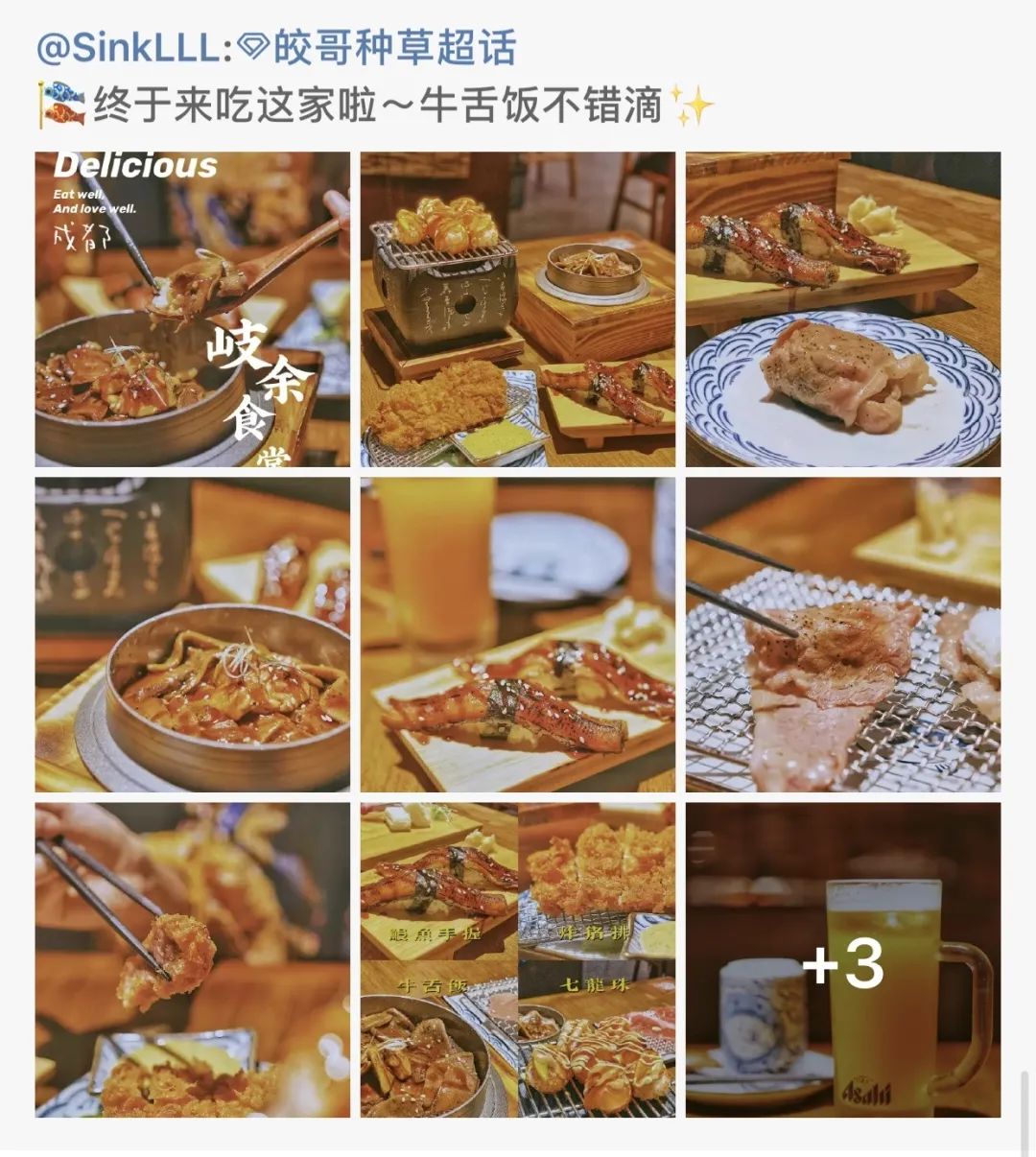Open the four-dish collage with 牛舌饭 and 七龍珠 labels
This screenshot has width=1036, height=1157.
(x=517, y=959)
